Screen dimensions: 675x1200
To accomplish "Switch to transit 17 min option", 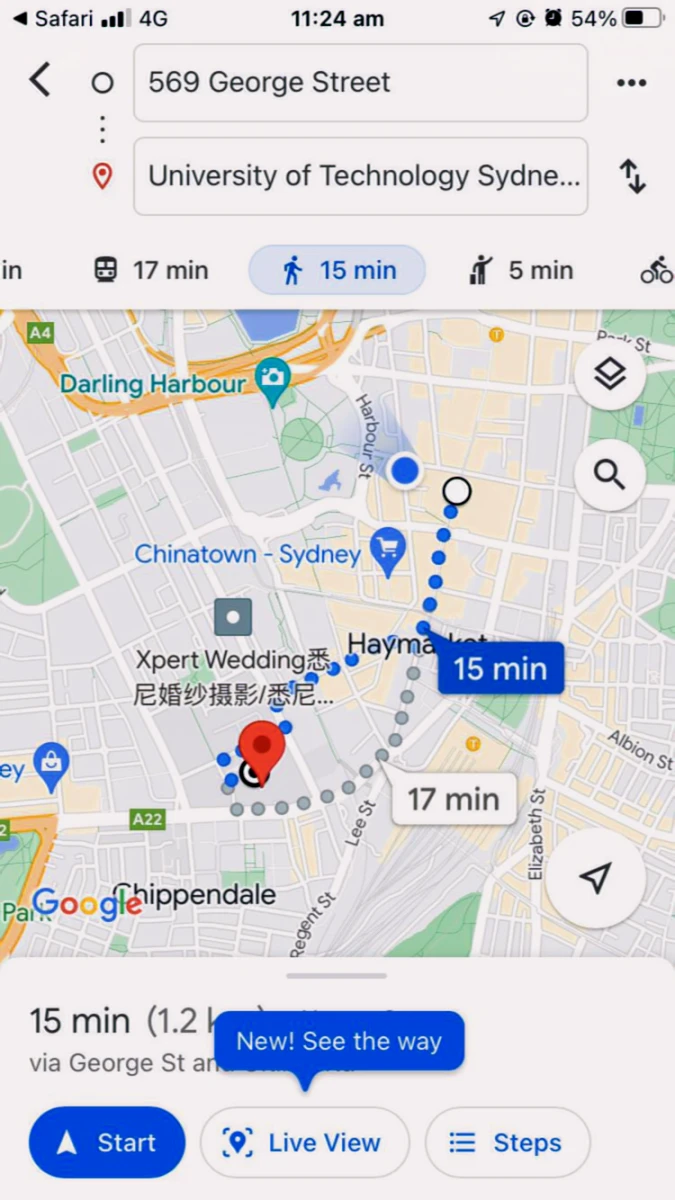I will coord(152,270).
